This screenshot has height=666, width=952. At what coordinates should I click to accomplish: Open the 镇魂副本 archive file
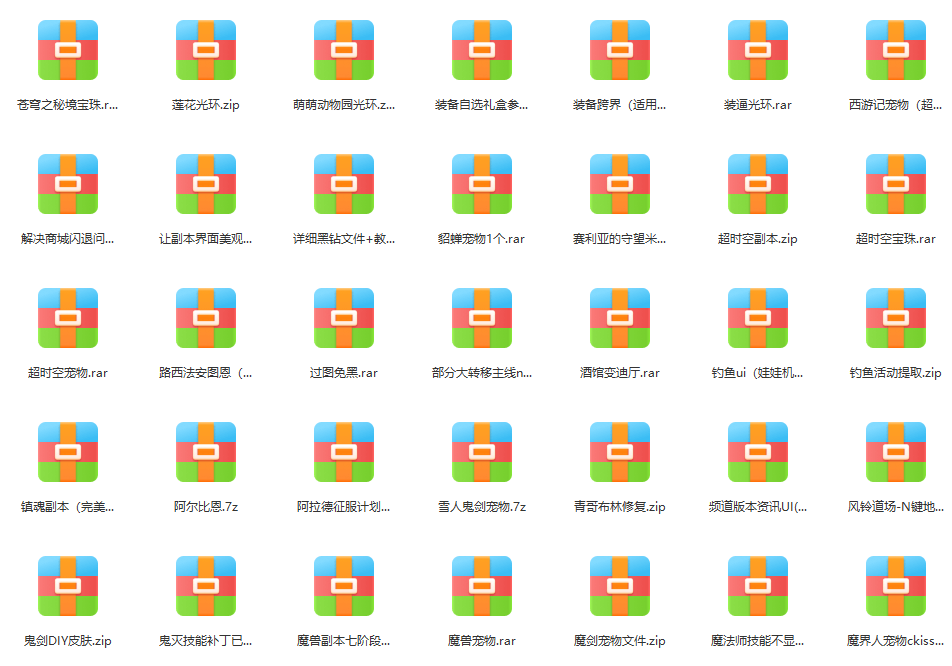pyautogui.click(x=68, y=452)
